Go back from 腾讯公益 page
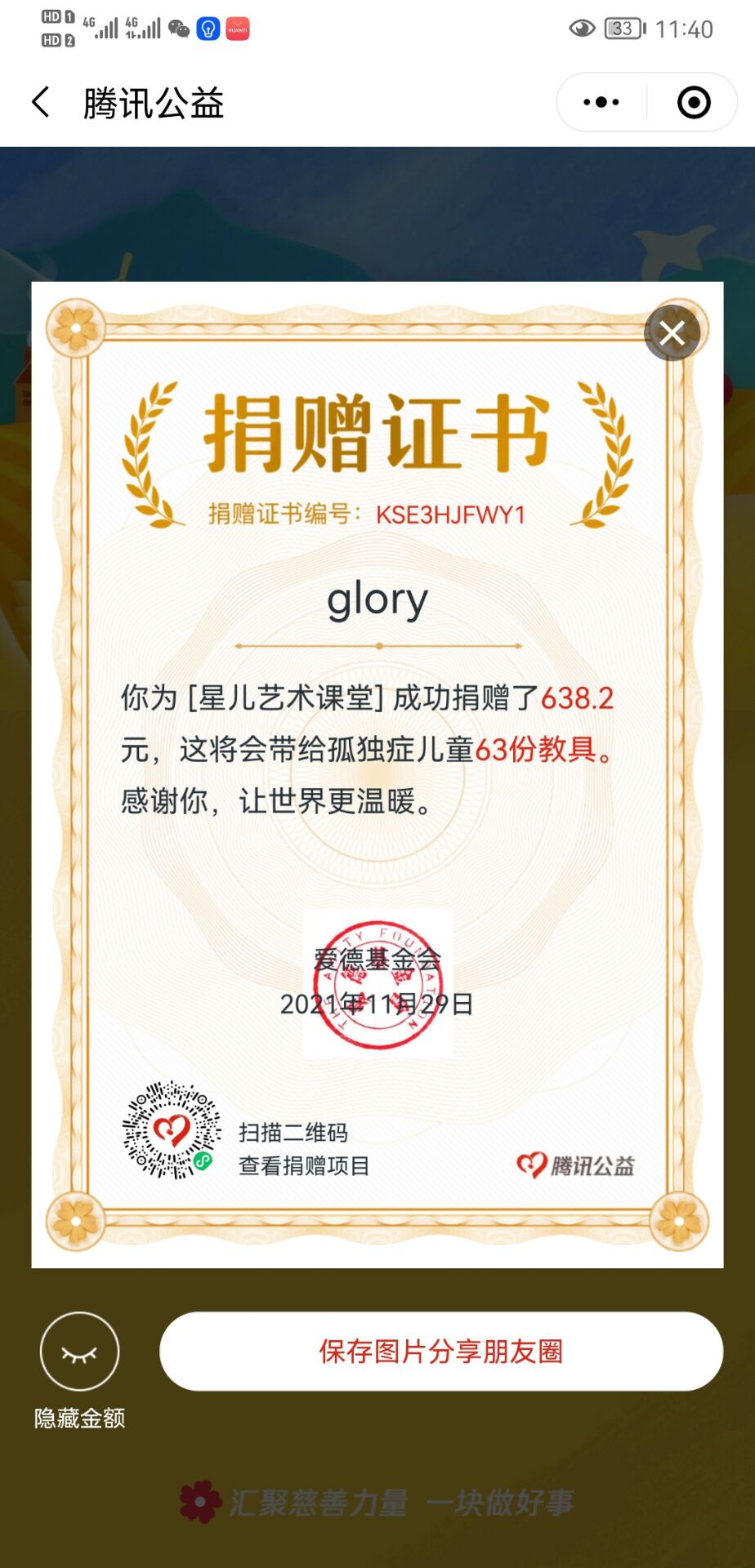 tap(41, 103)
